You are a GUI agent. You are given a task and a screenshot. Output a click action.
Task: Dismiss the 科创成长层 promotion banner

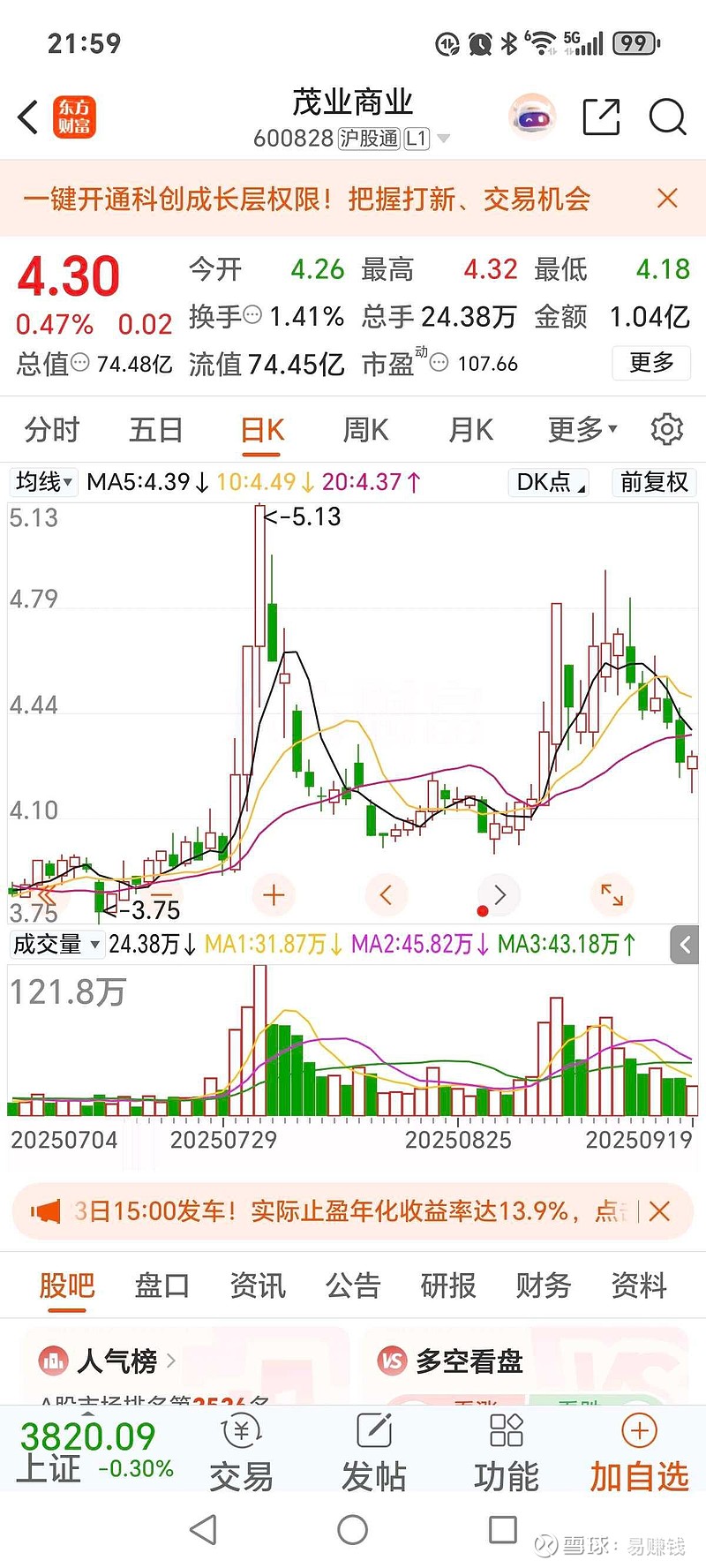pyautogui.click(x=667, y=199)
